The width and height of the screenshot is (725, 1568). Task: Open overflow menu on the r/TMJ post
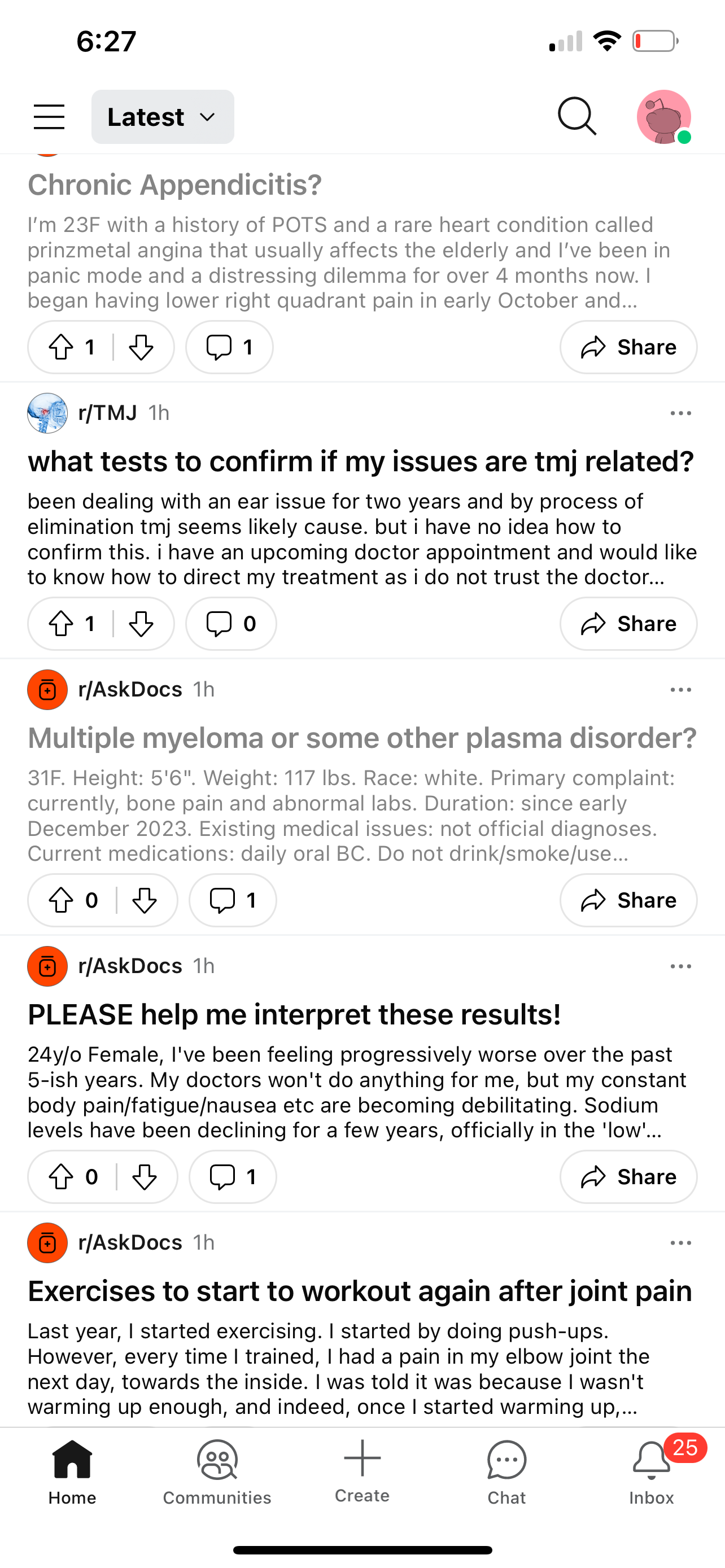tap(680, 413)
